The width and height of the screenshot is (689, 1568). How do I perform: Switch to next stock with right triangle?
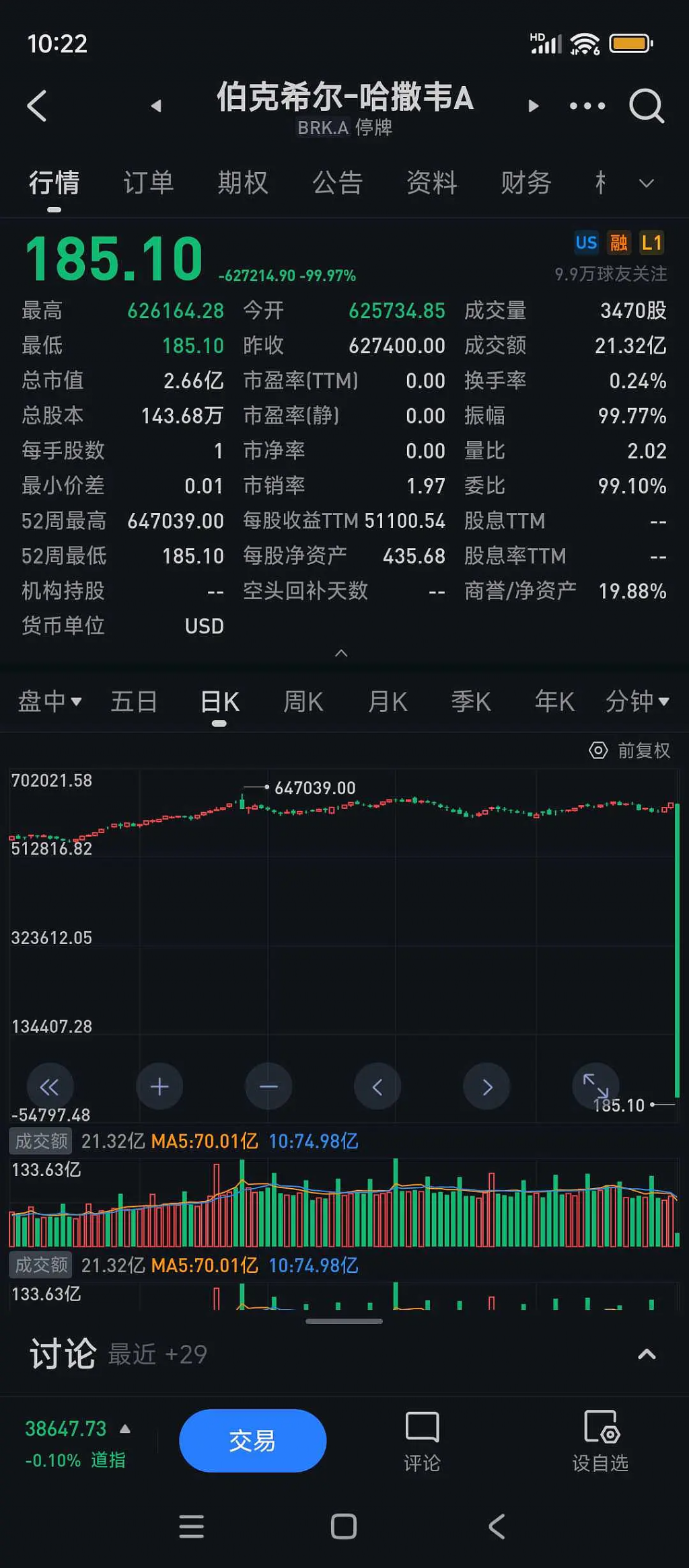click(x=533, y=106)
